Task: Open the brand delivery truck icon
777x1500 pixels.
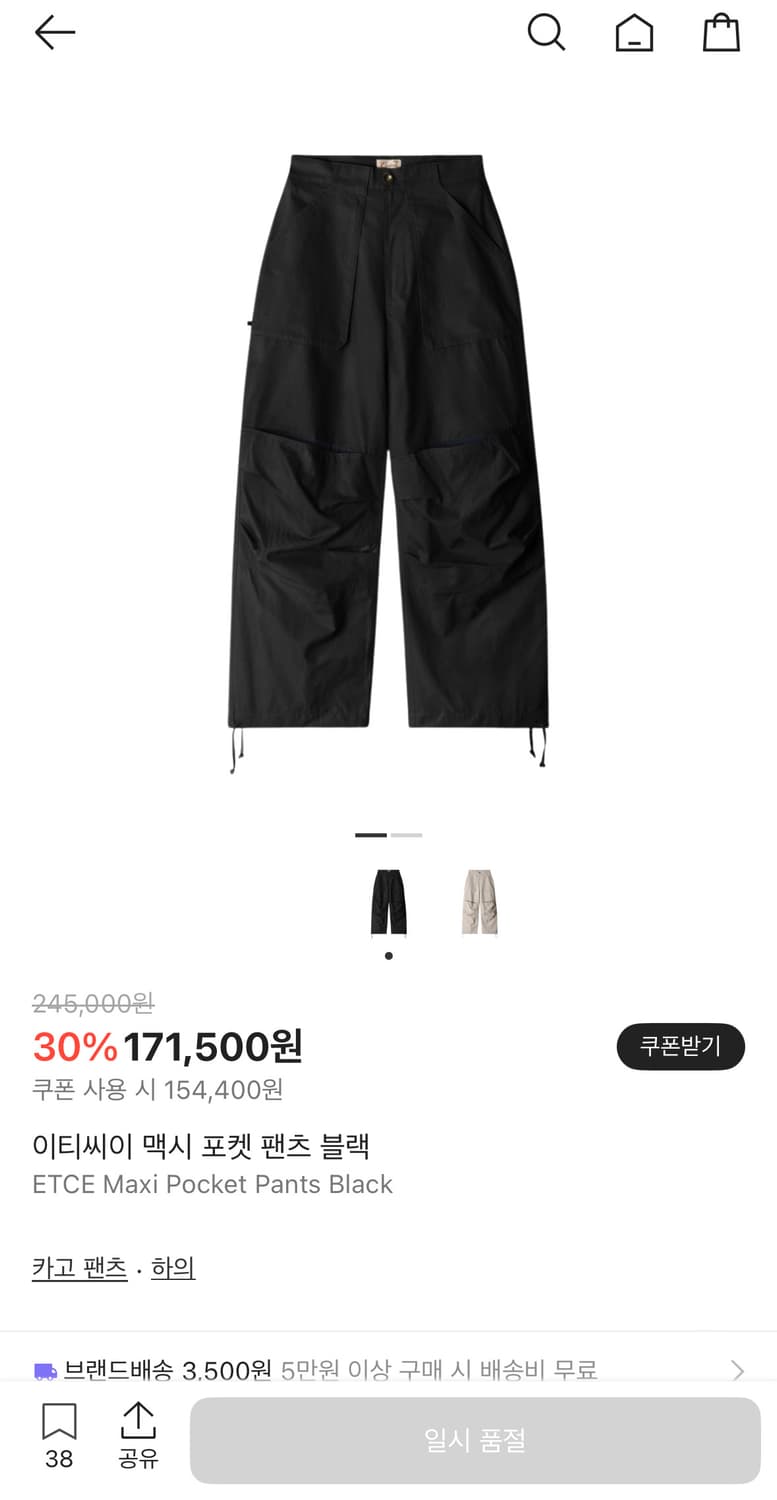Action: [44, 1371]
